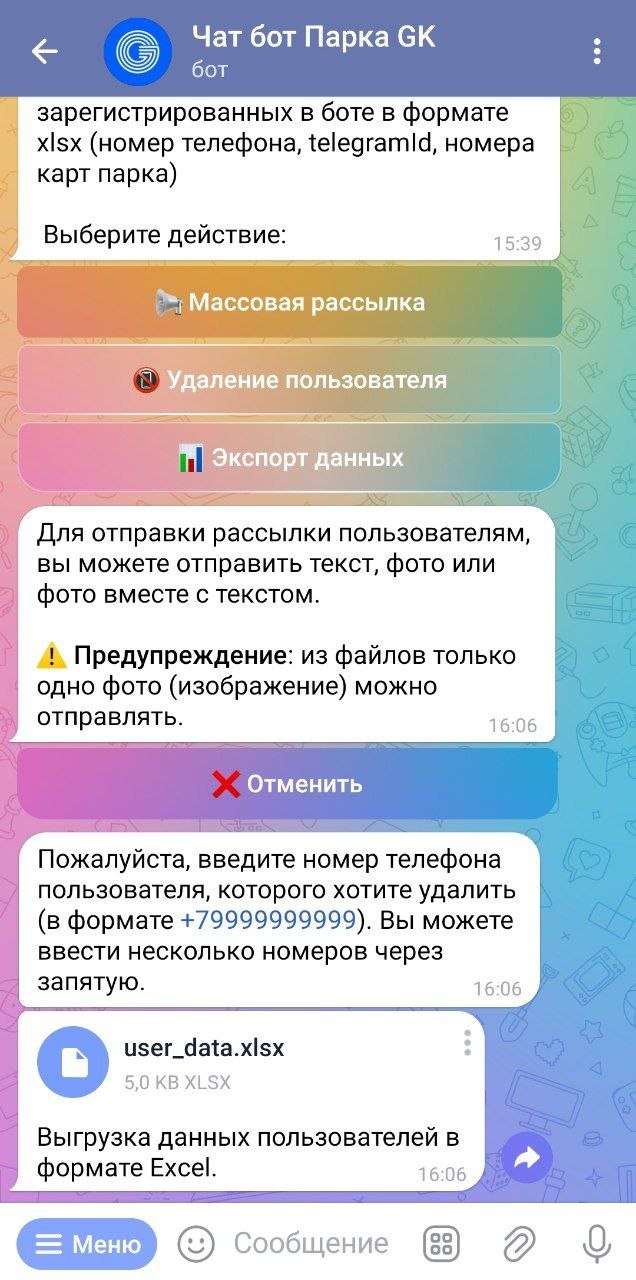Download the user_data.xlsx file
Viewport: 636px width, 1280px height.
click(x=73, y=1061)
